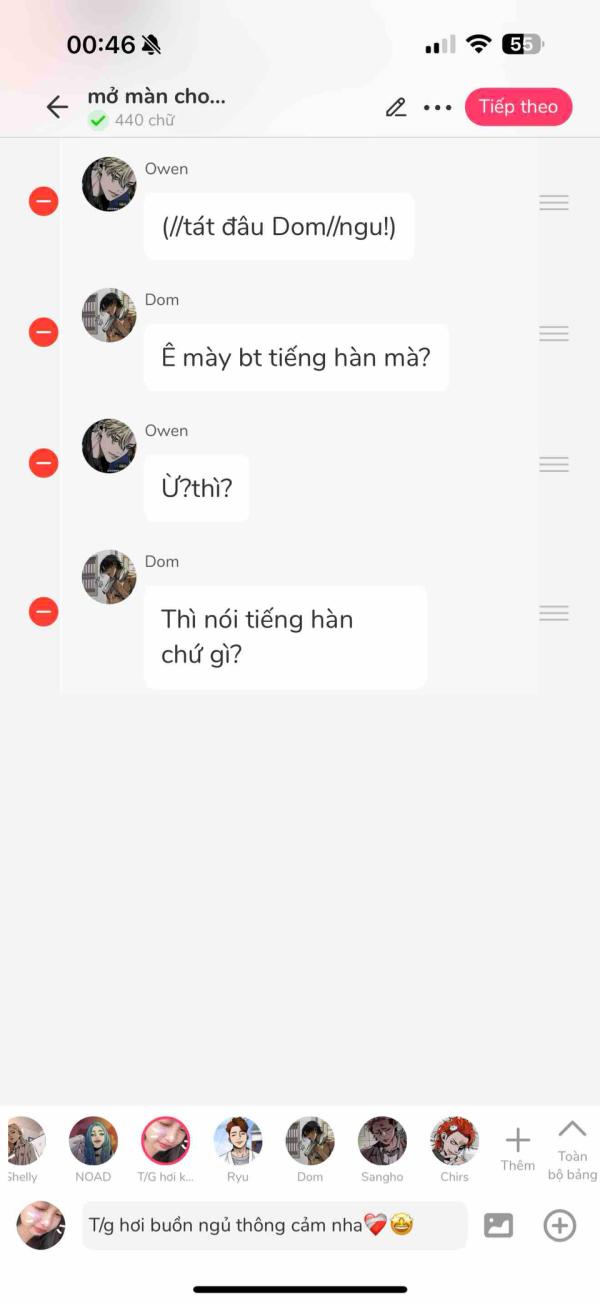Tap the pencil edit icon
Viewport: 600px width, 1304px height.
click(396, 107)
